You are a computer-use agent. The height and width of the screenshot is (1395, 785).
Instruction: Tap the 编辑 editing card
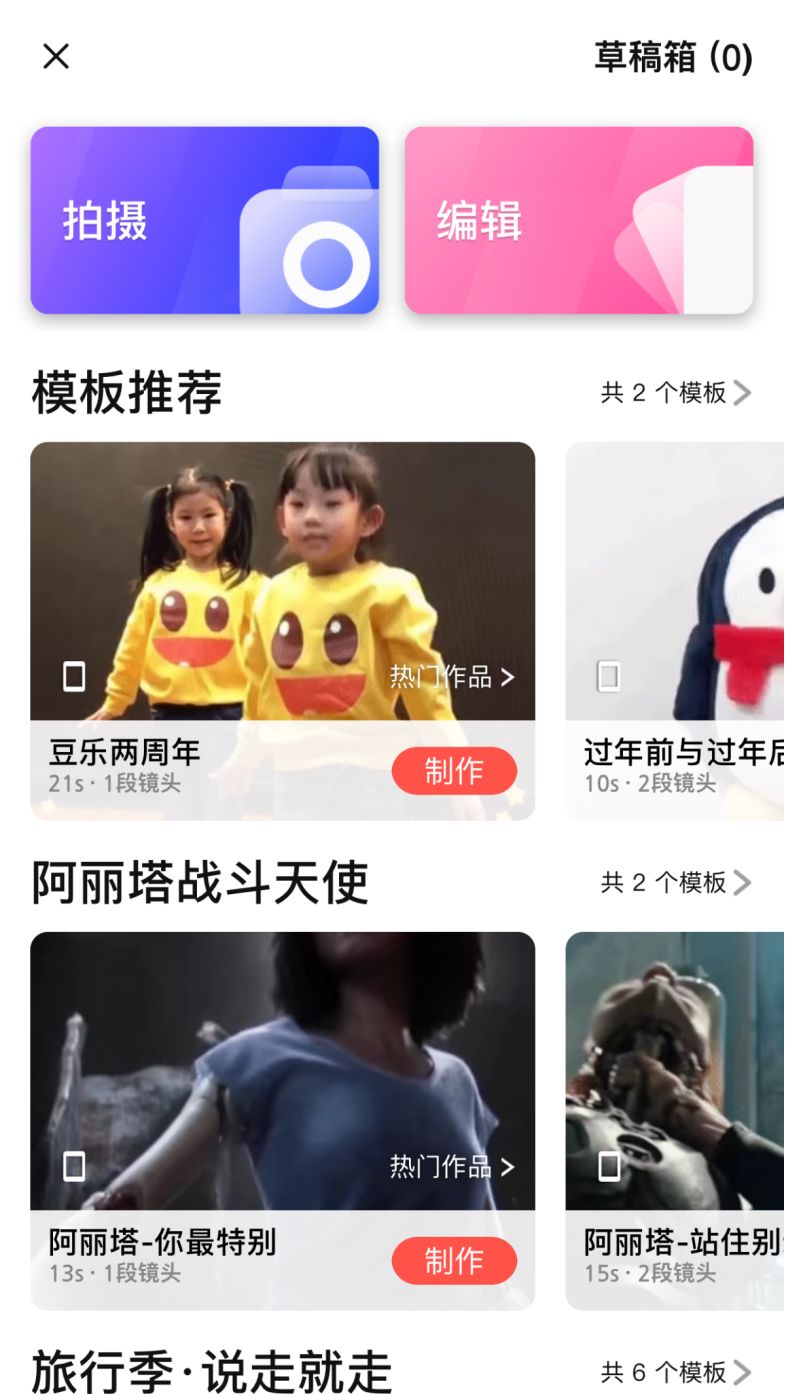579,220
